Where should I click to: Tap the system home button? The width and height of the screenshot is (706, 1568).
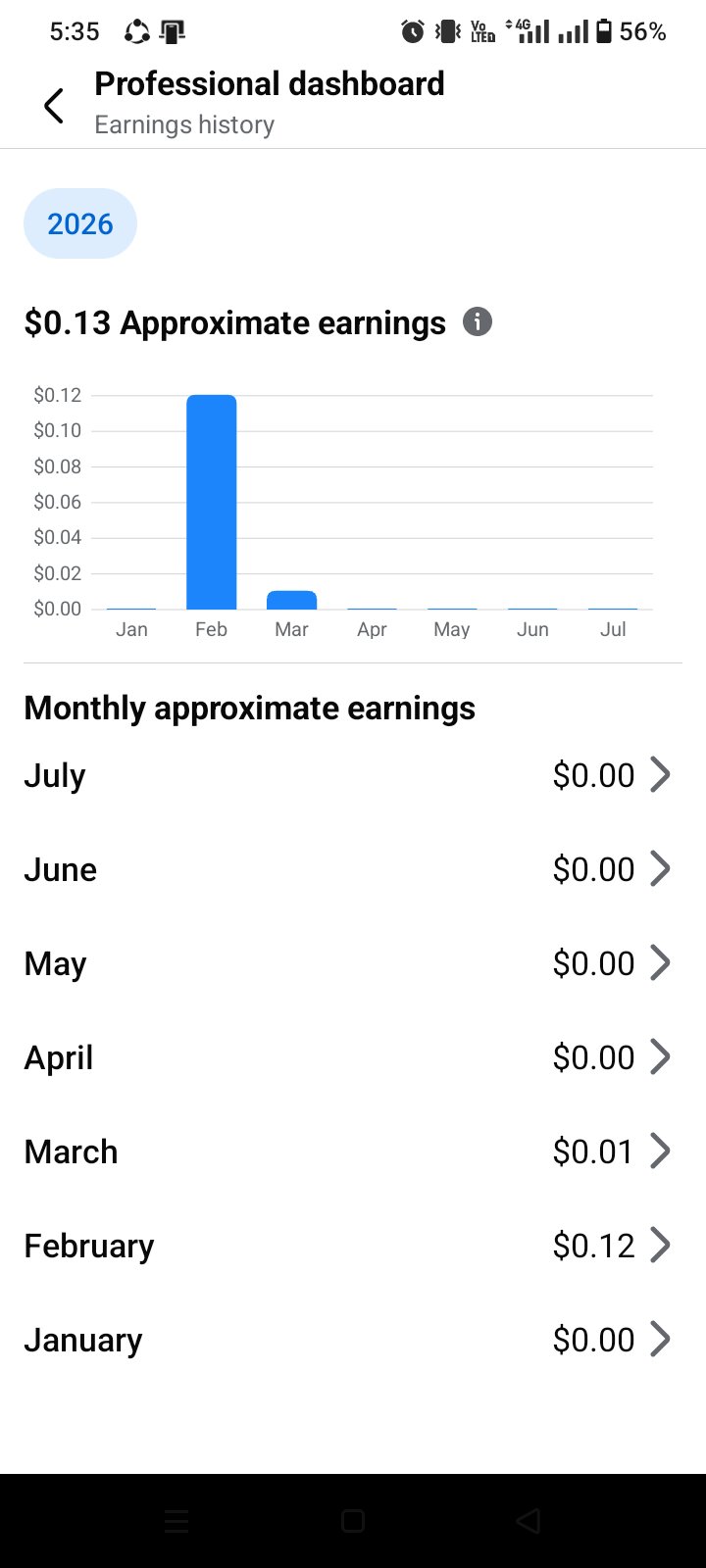(353, 1521)
